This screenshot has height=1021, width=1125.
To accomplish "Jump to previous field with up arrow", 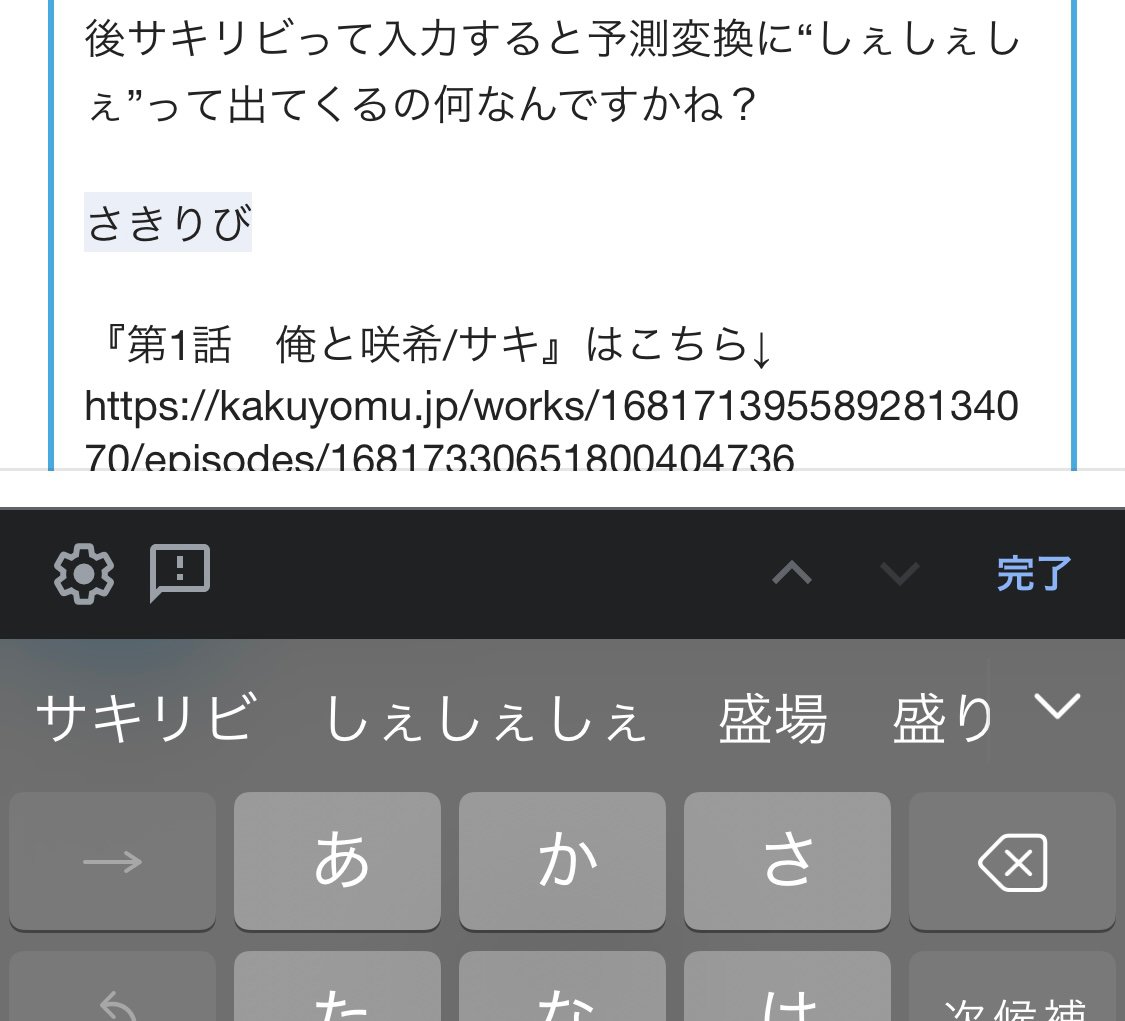I will [x=792, y=573].
